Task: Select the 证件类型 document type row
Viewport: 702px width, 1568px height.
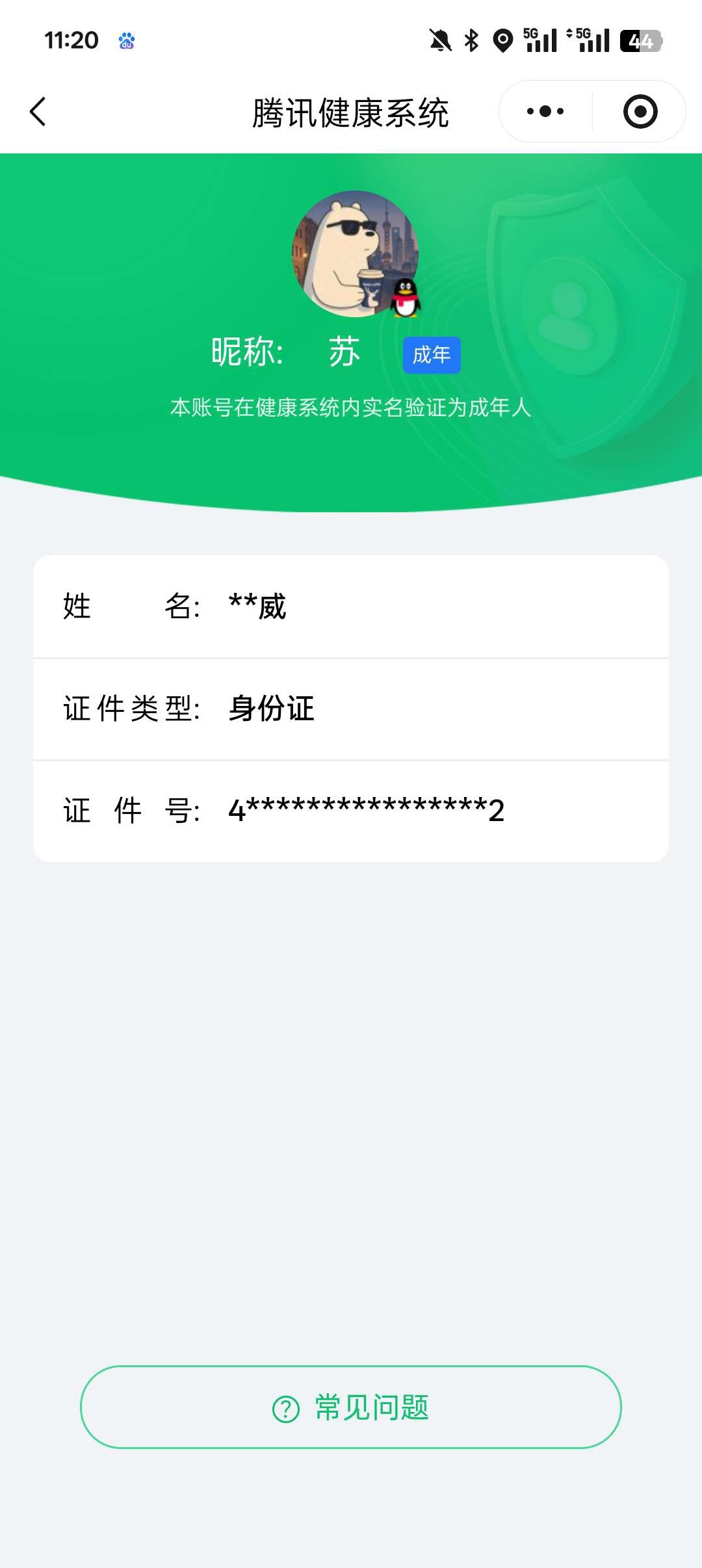Action: (x=351, y=710)
